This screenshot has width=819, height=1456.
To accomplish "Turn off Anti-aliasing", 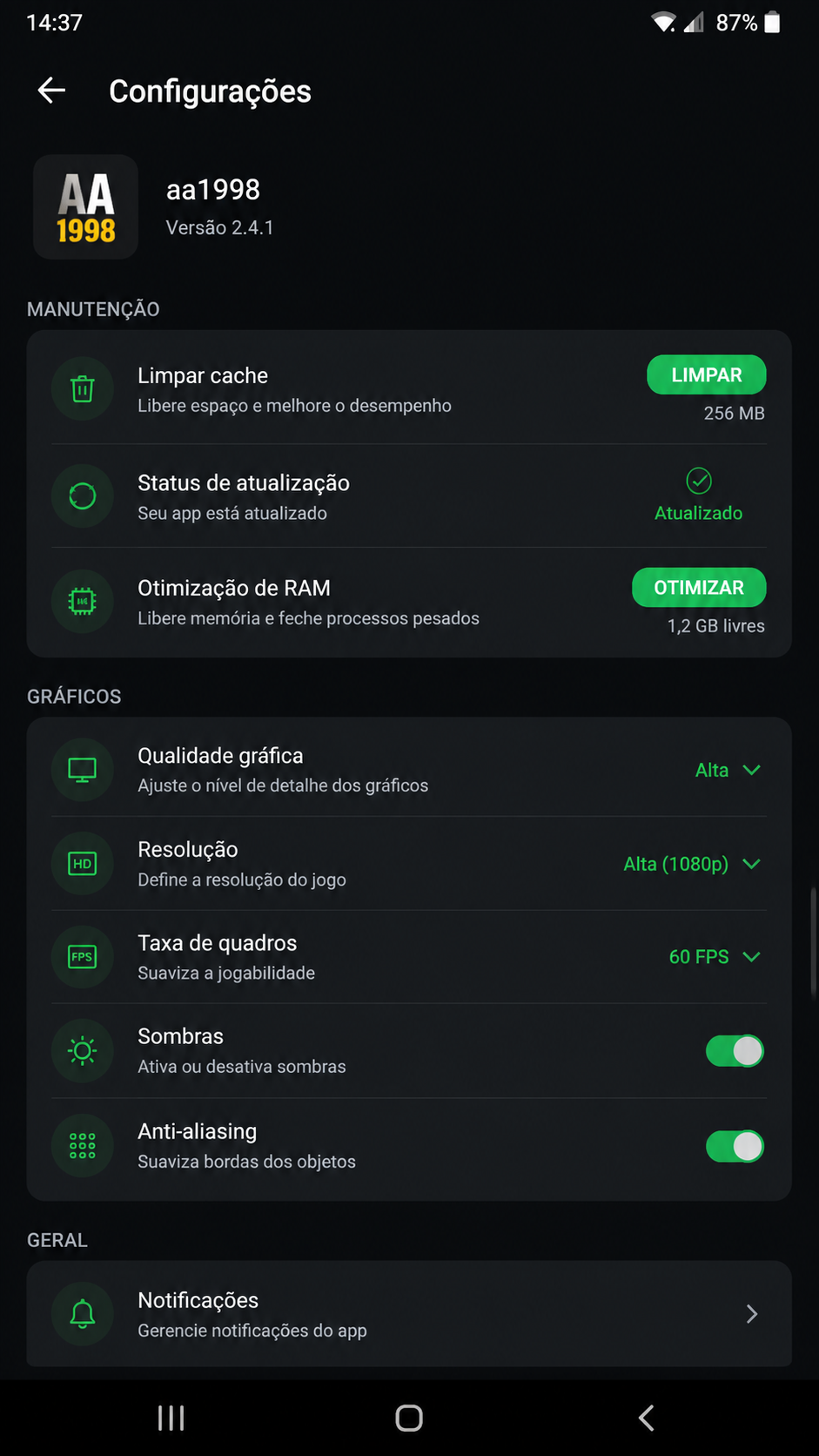I will (735, 1146).
